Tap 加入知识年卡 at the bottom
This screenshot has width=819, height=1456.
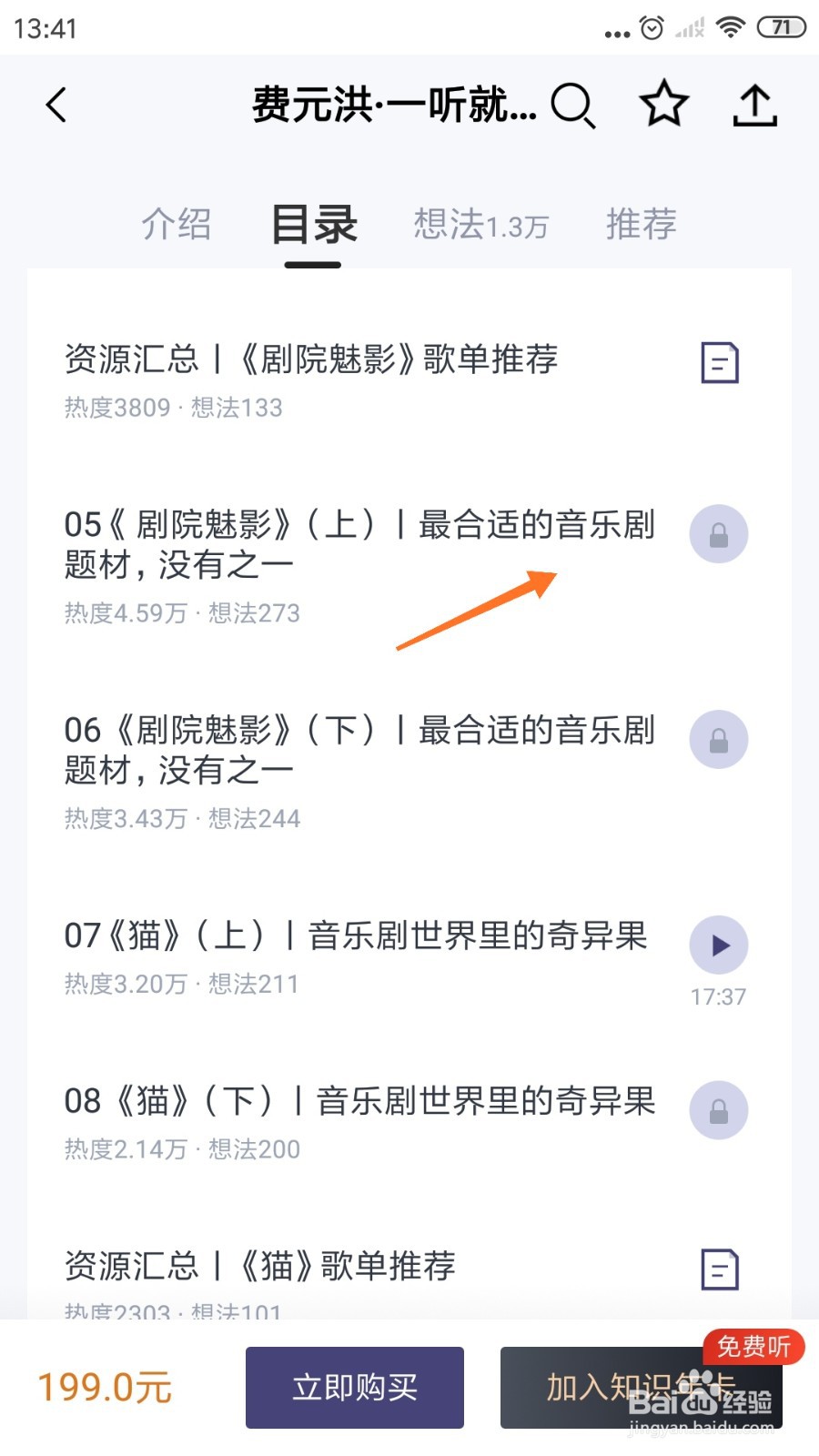[x=640, y=1388]
